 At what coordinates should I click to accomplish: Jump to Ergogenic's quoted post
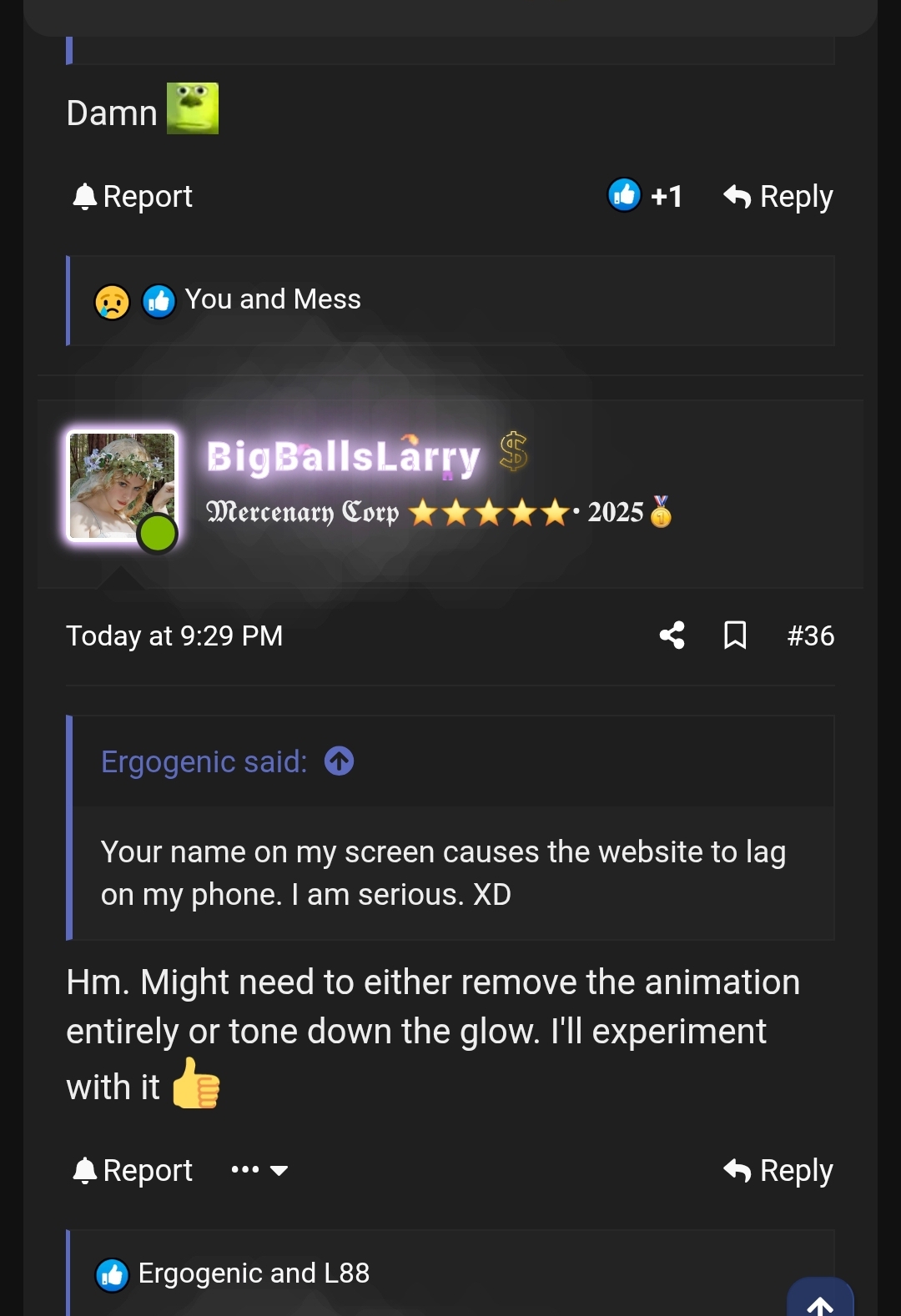click(339, 761)
